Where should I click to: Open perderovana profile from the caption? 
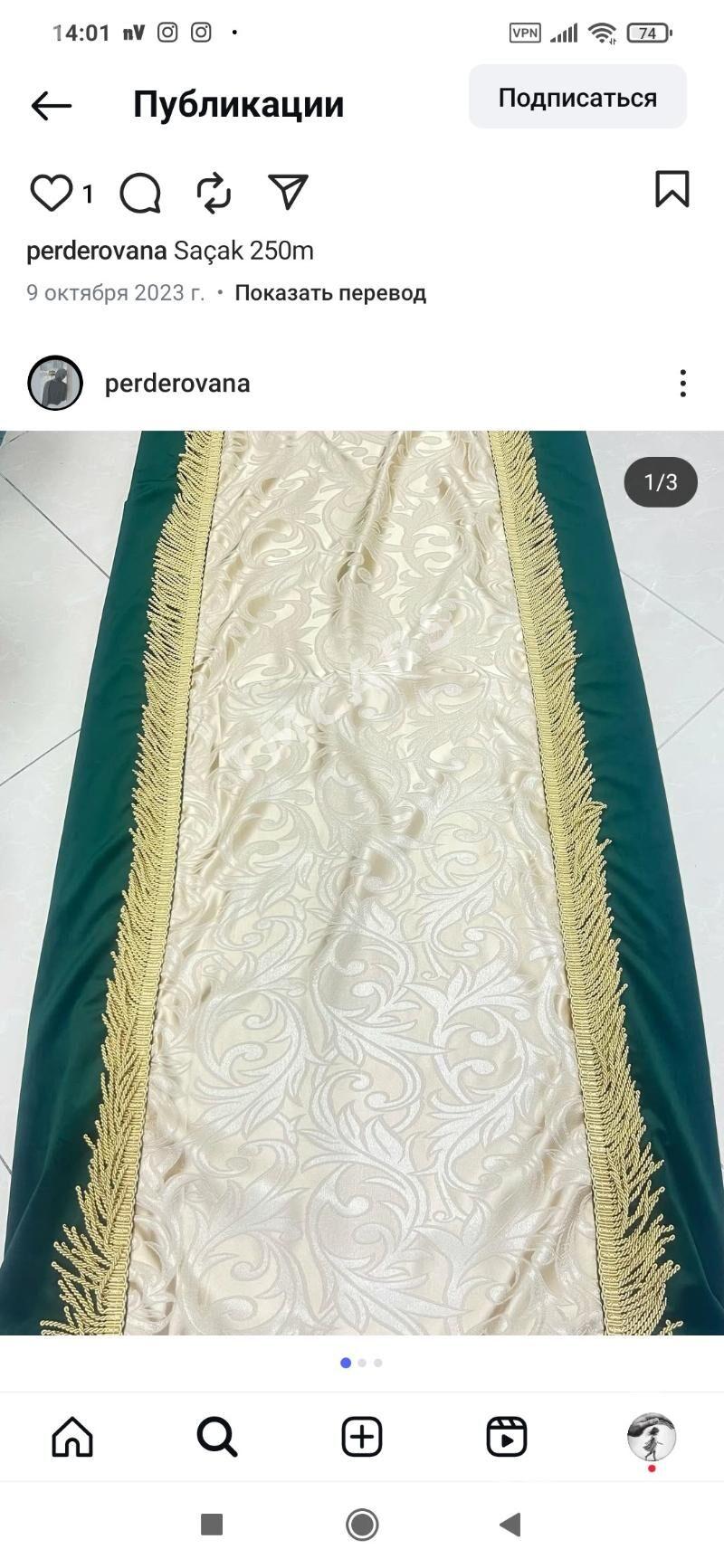click(x=96, y=251)
